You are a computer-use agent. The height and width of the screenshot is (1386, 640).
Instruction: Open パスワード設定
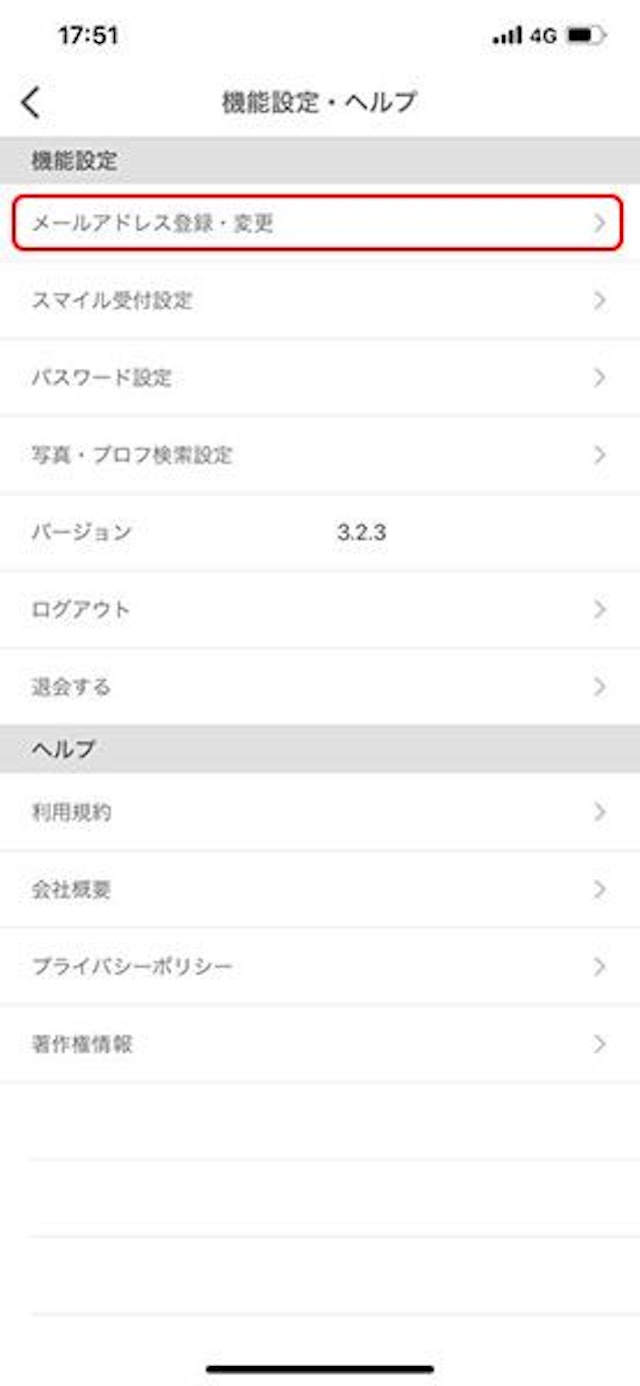coord(318,378)
